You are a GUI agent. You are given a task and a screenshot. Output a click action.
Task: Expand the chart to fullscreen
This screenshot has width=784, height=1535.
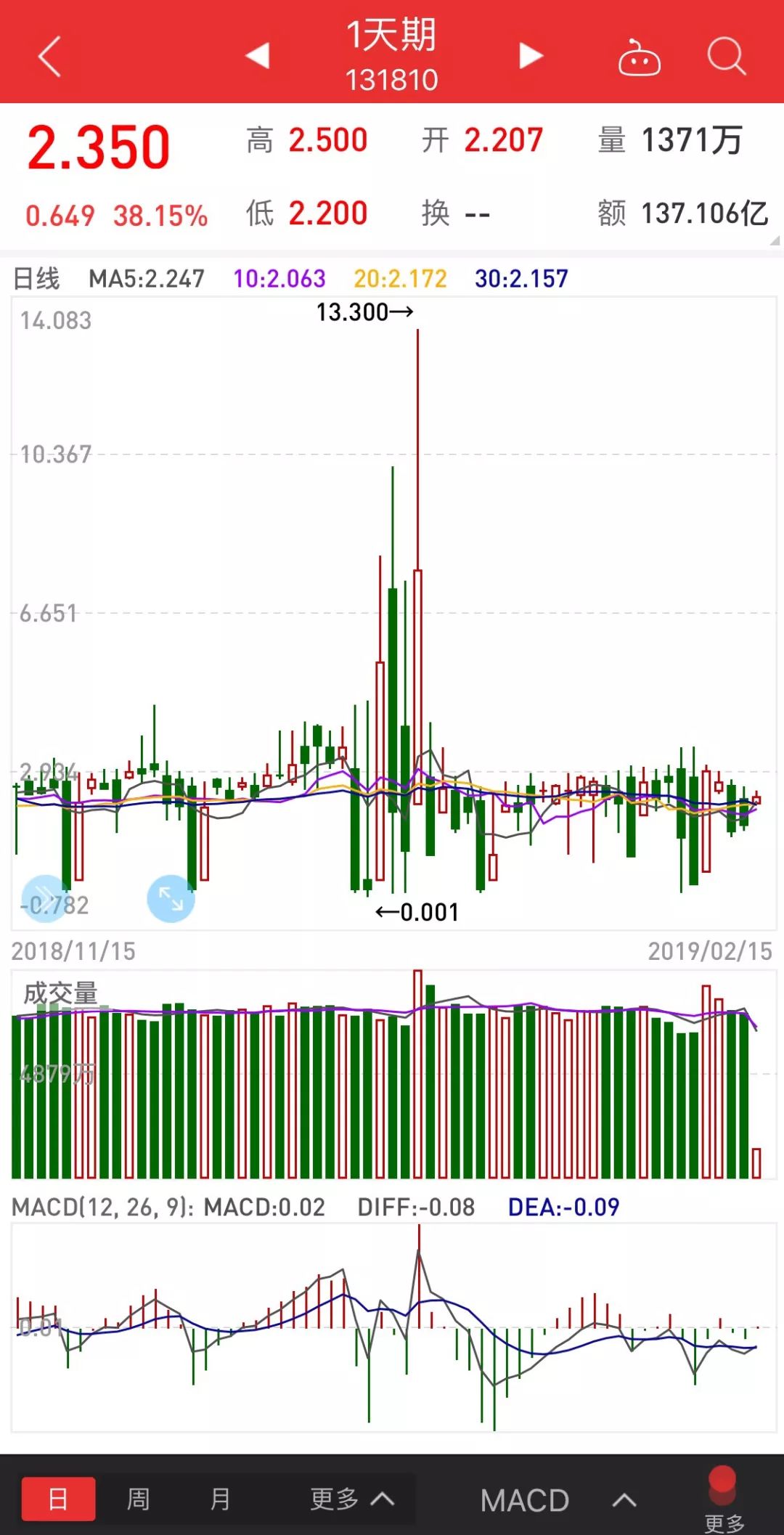click(171, 899)
